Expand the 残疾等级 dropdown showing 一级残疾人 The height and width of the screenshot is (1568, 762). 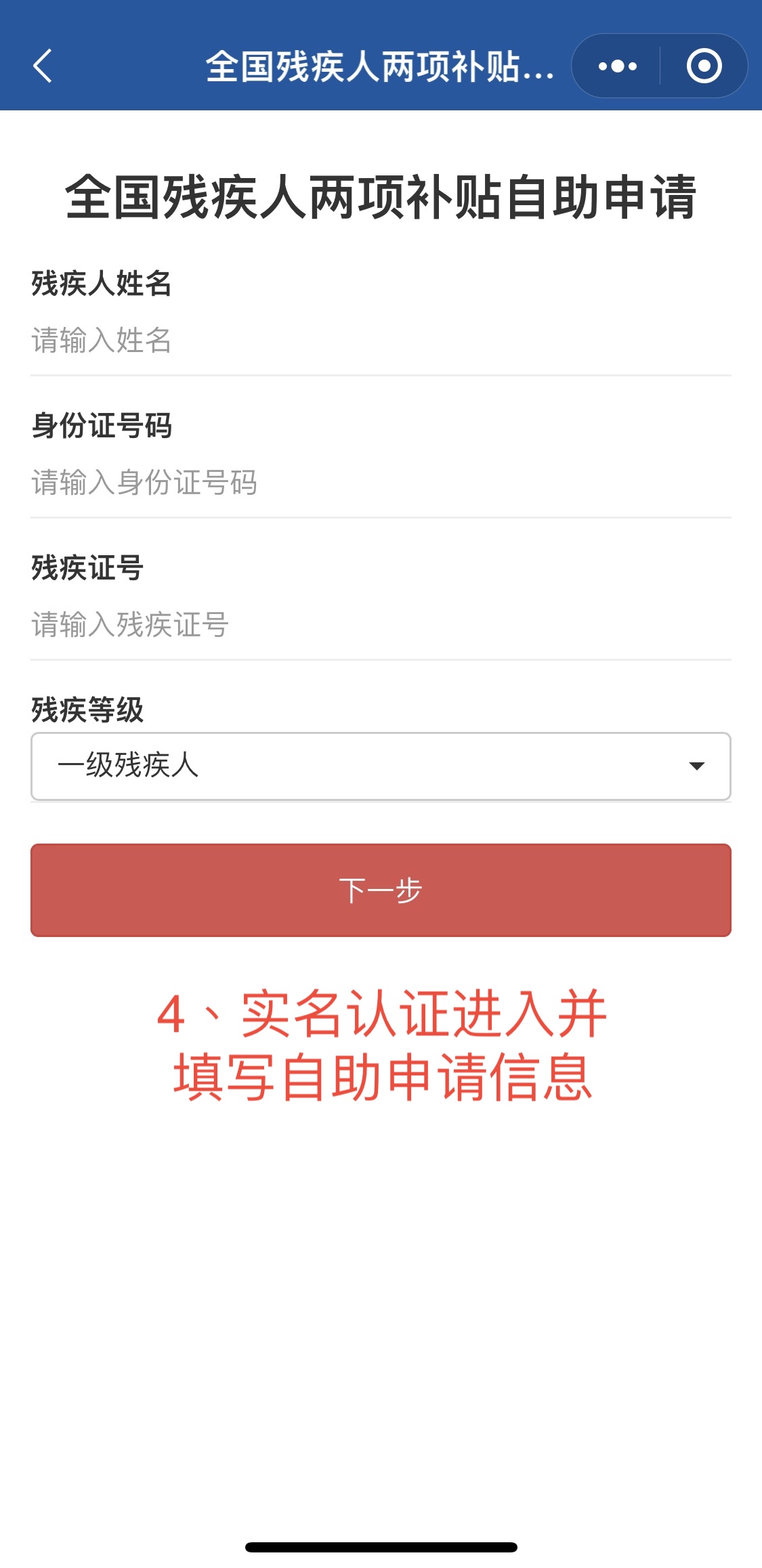(x=380, y=766)
